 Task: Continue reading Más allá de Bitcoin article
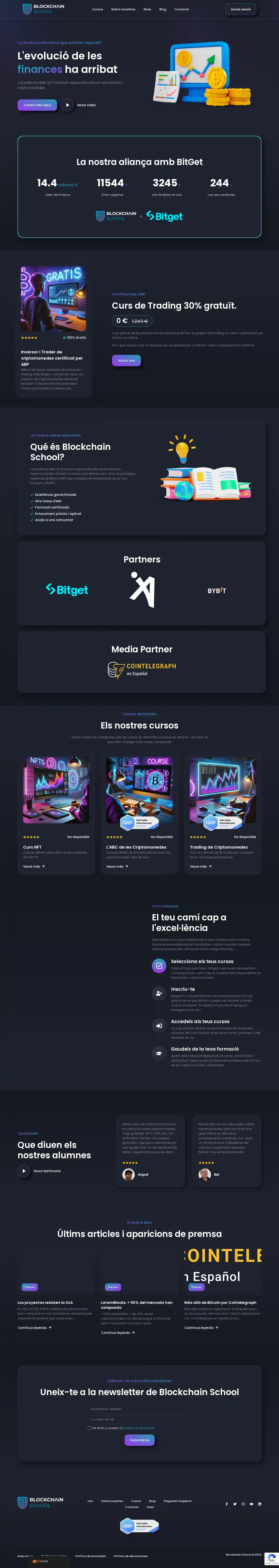201,1328
